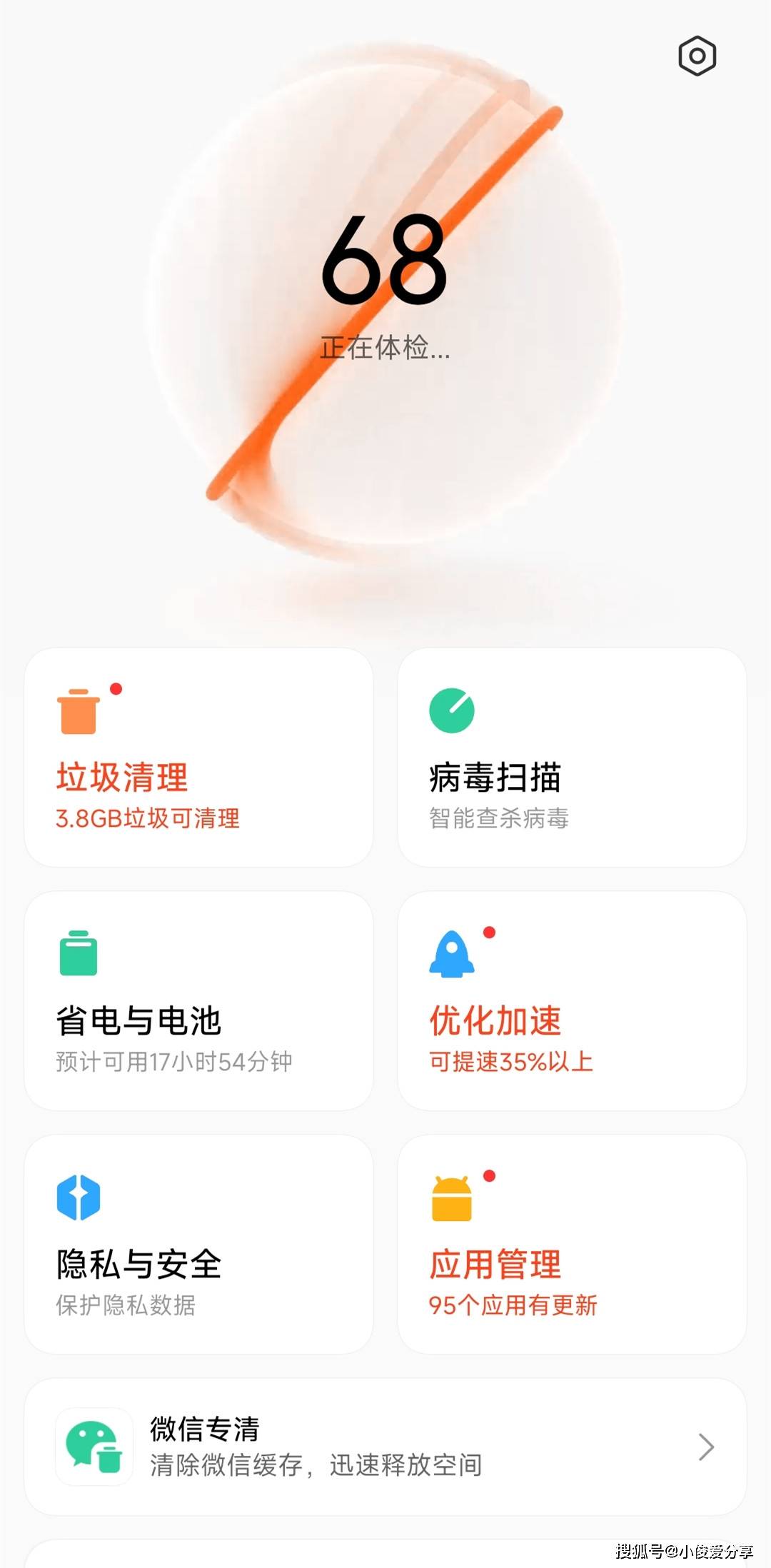The image size is (771, 1568).
Task: Open 垃圾清理 junk cleaner card
Action: pos(198,758)
